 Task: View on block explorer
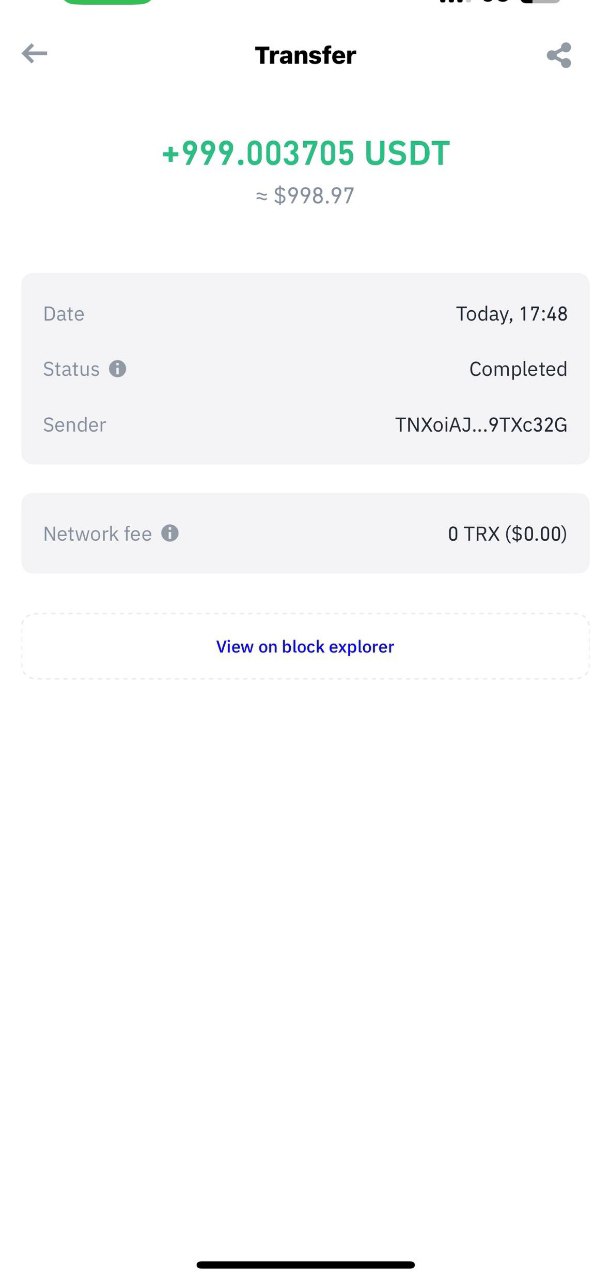click(x=305, y=646)
